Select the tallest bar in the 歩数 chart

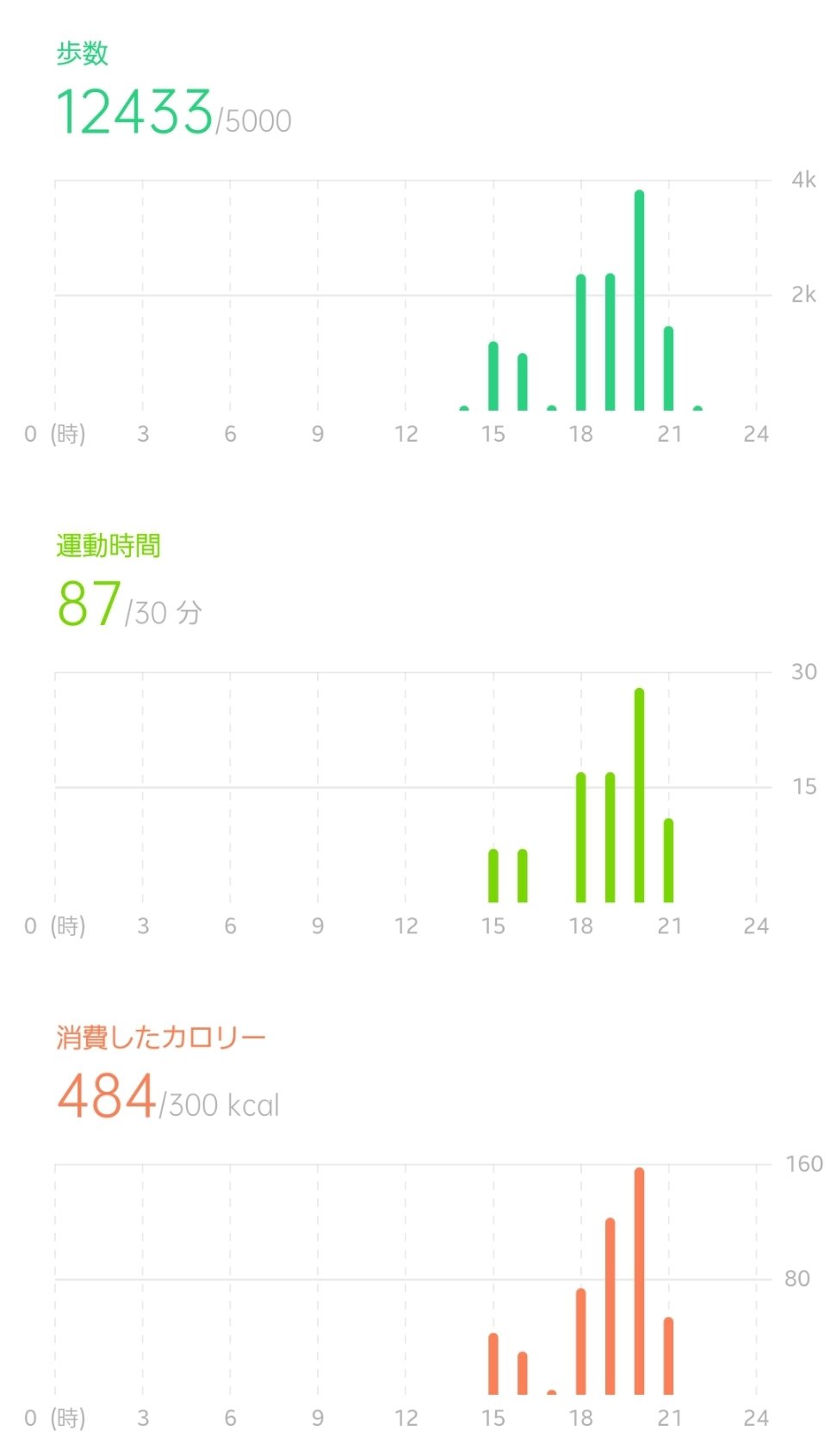639,300
